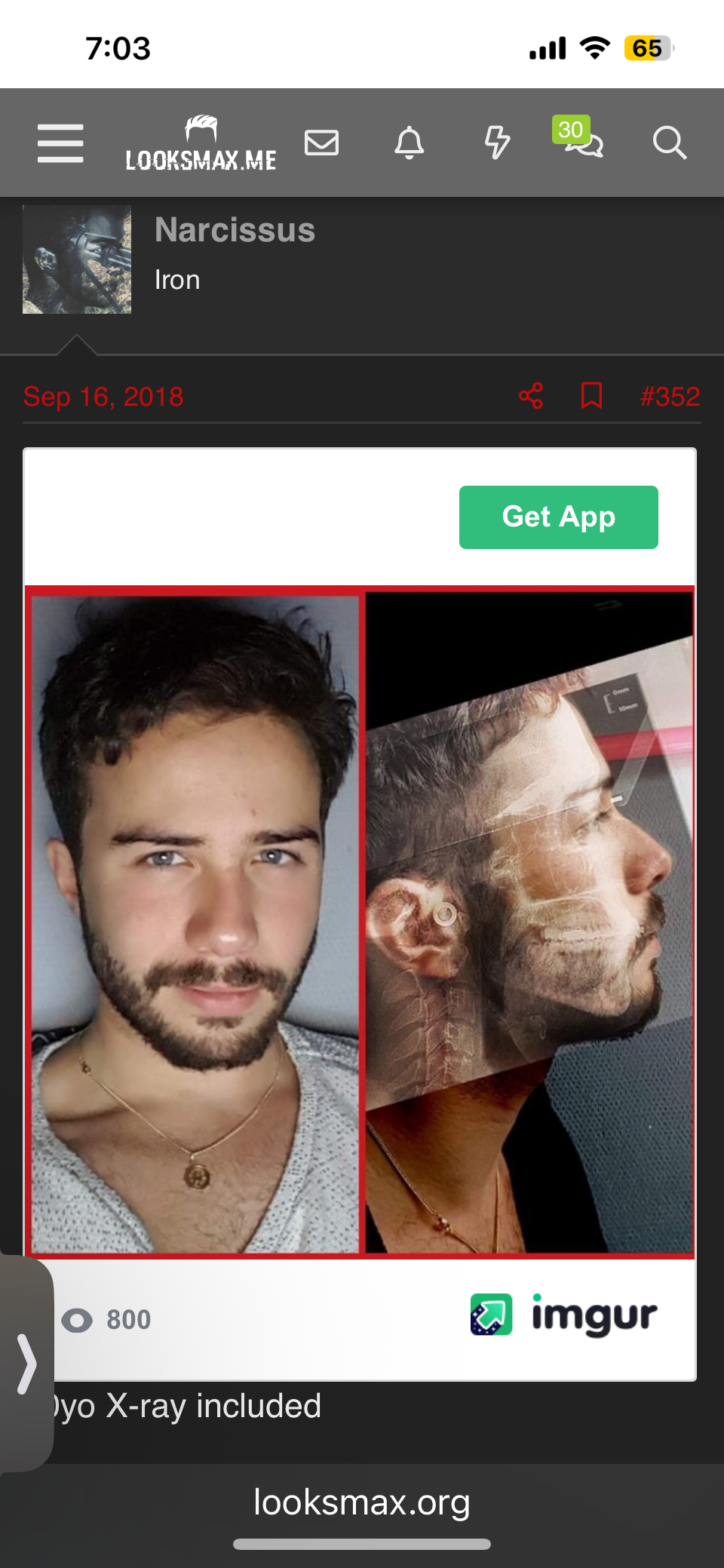Tap the Get App button

point(558,517)
